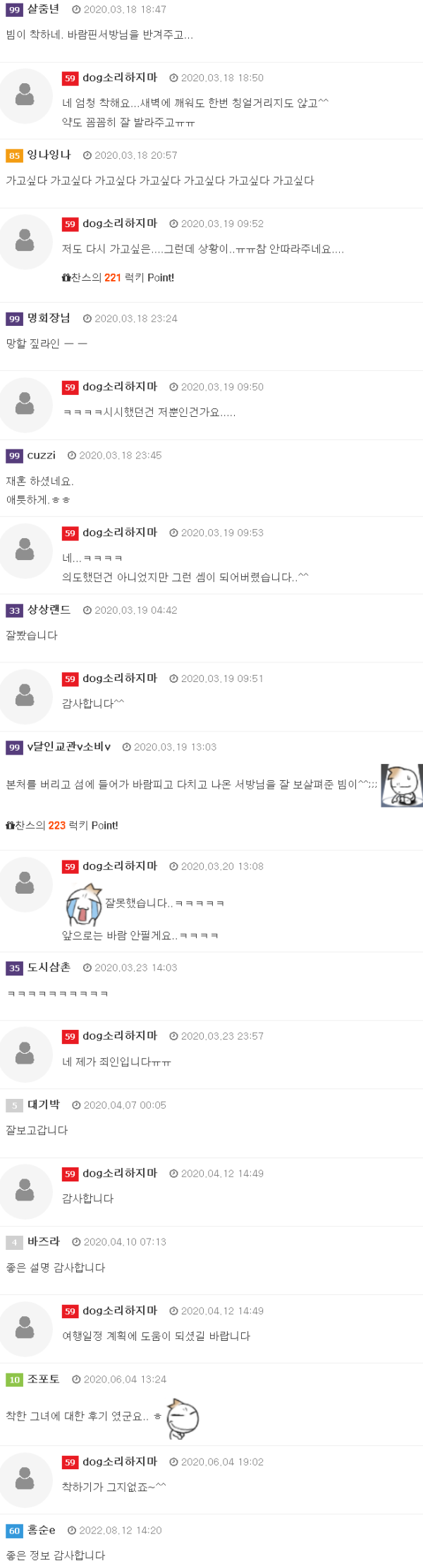Open 잉나잉나's profile link
The height and width of the screenshot is (1568, 423).
coord(49,154)
